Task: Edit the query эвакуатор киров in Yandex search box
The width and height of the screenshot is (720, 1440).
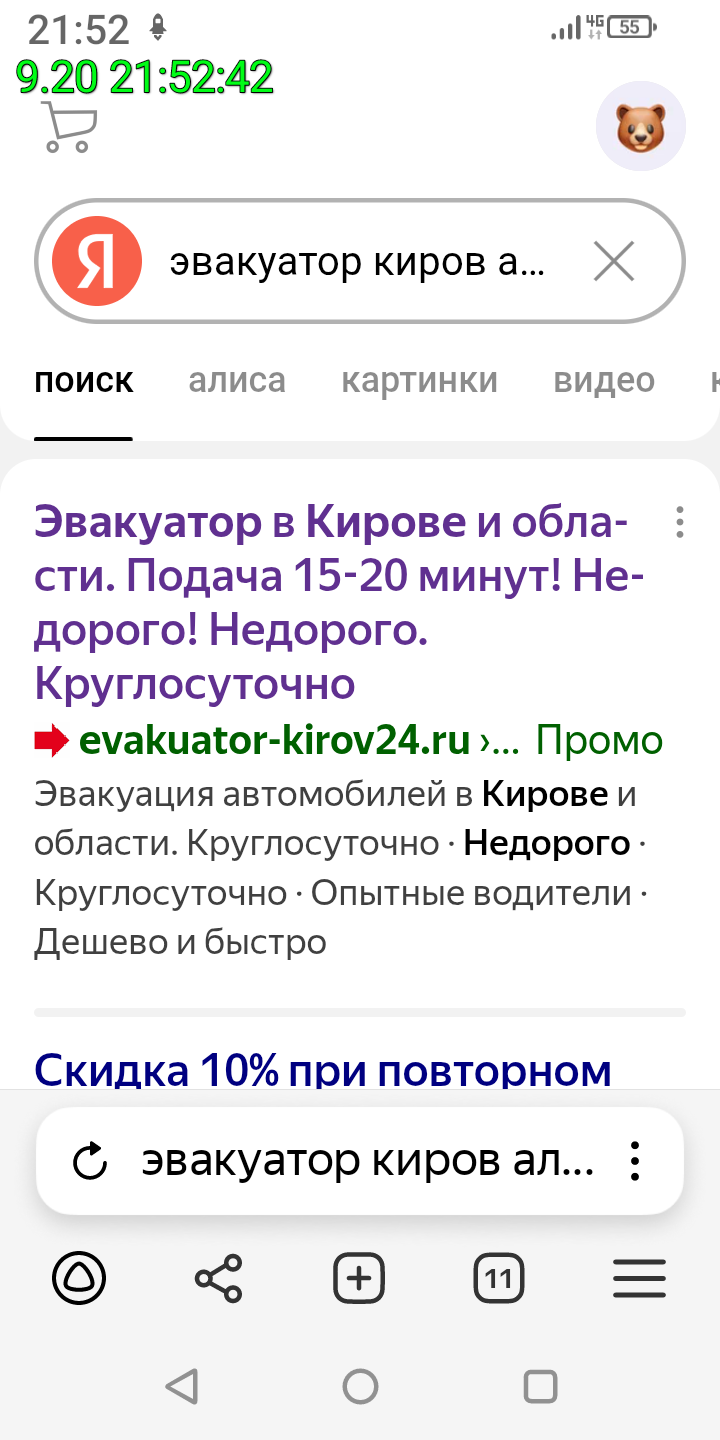Action: (x=357, y=262)
